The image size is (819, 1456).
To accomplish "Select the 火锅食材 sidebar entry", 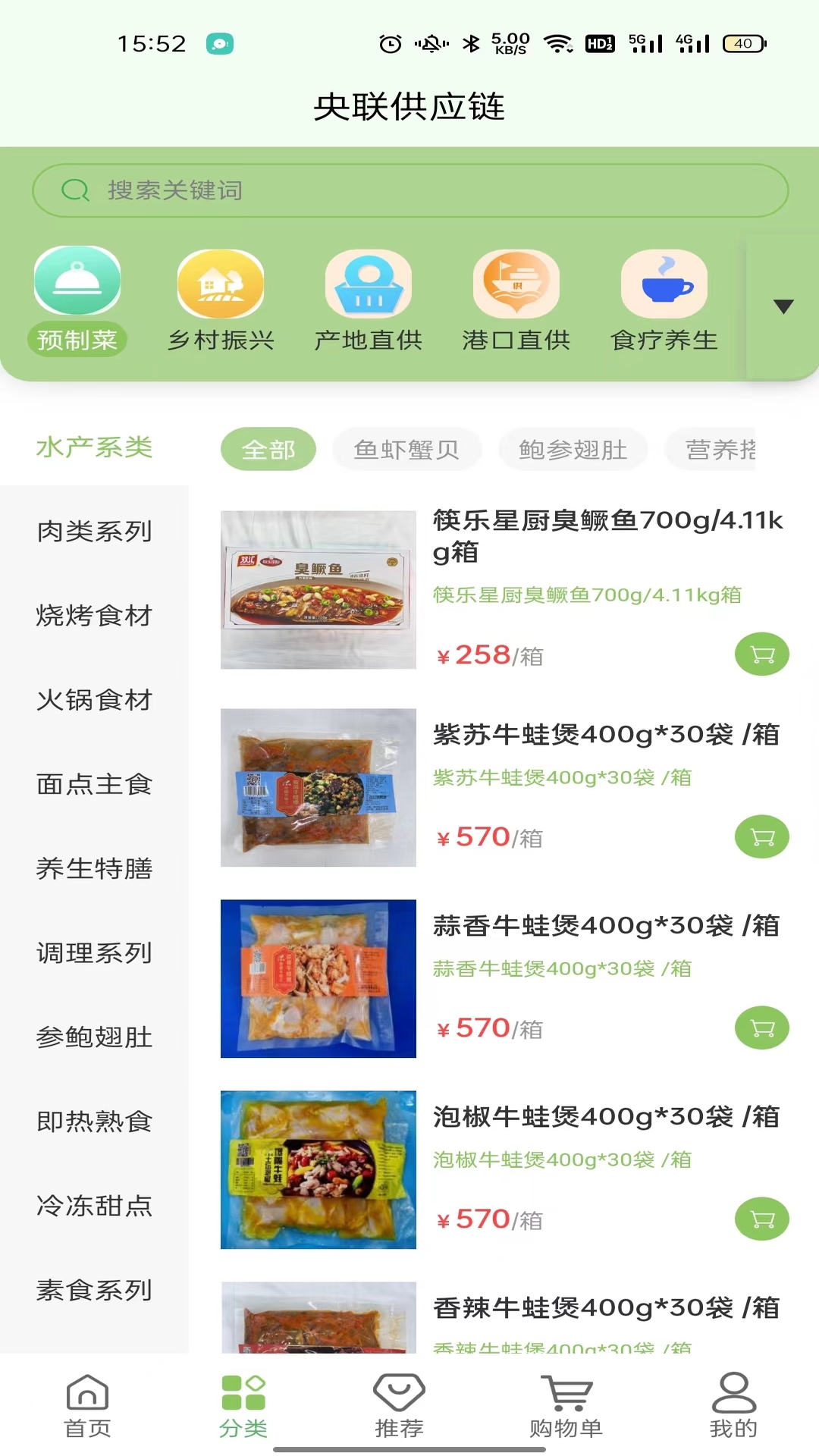I will point(93,701).
